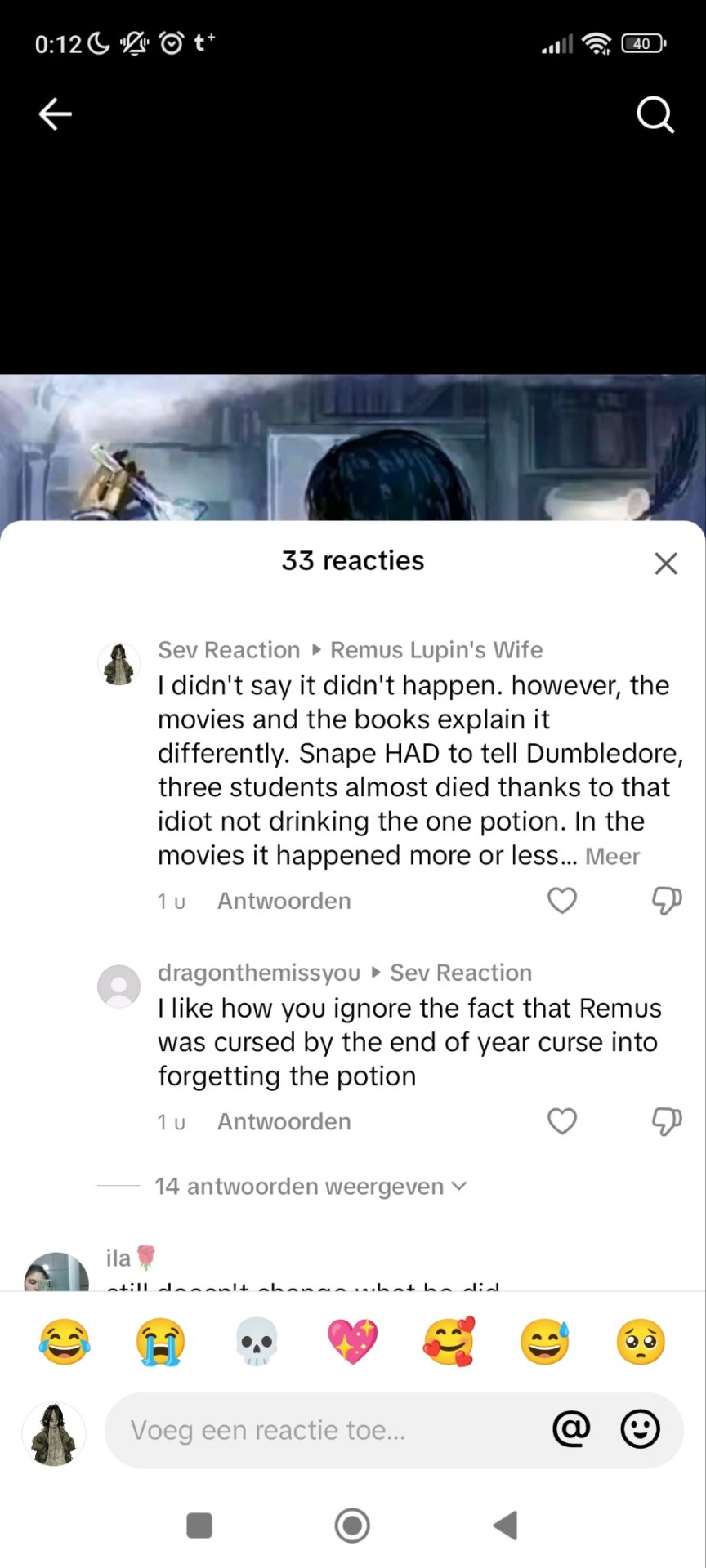Dislike dragonthemissyou's comment
The width and height of the screenshot is (706, 1568).
pos(666,1121)
